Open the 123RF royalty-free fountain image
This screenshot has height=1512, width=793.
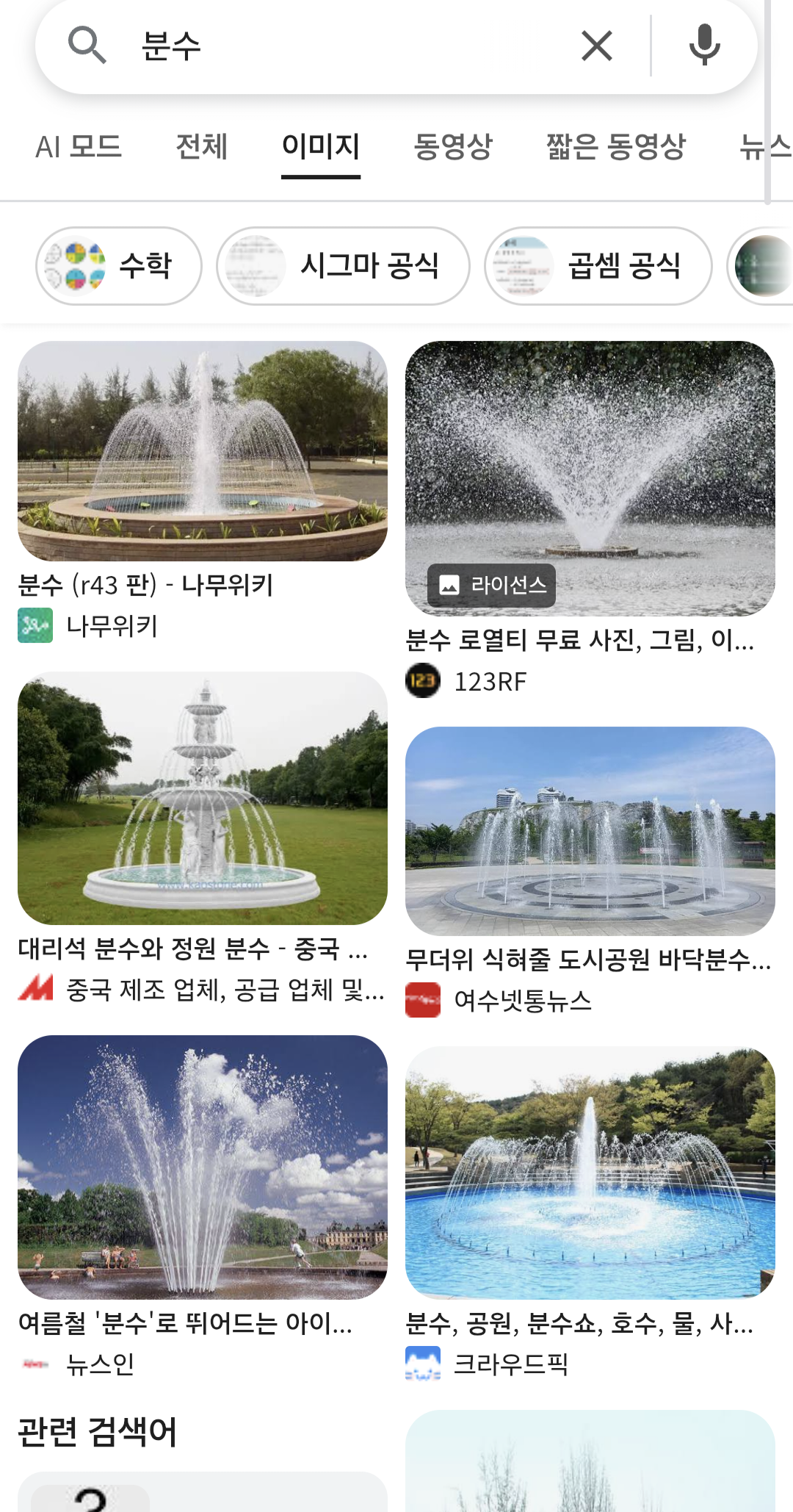(590, 478)
